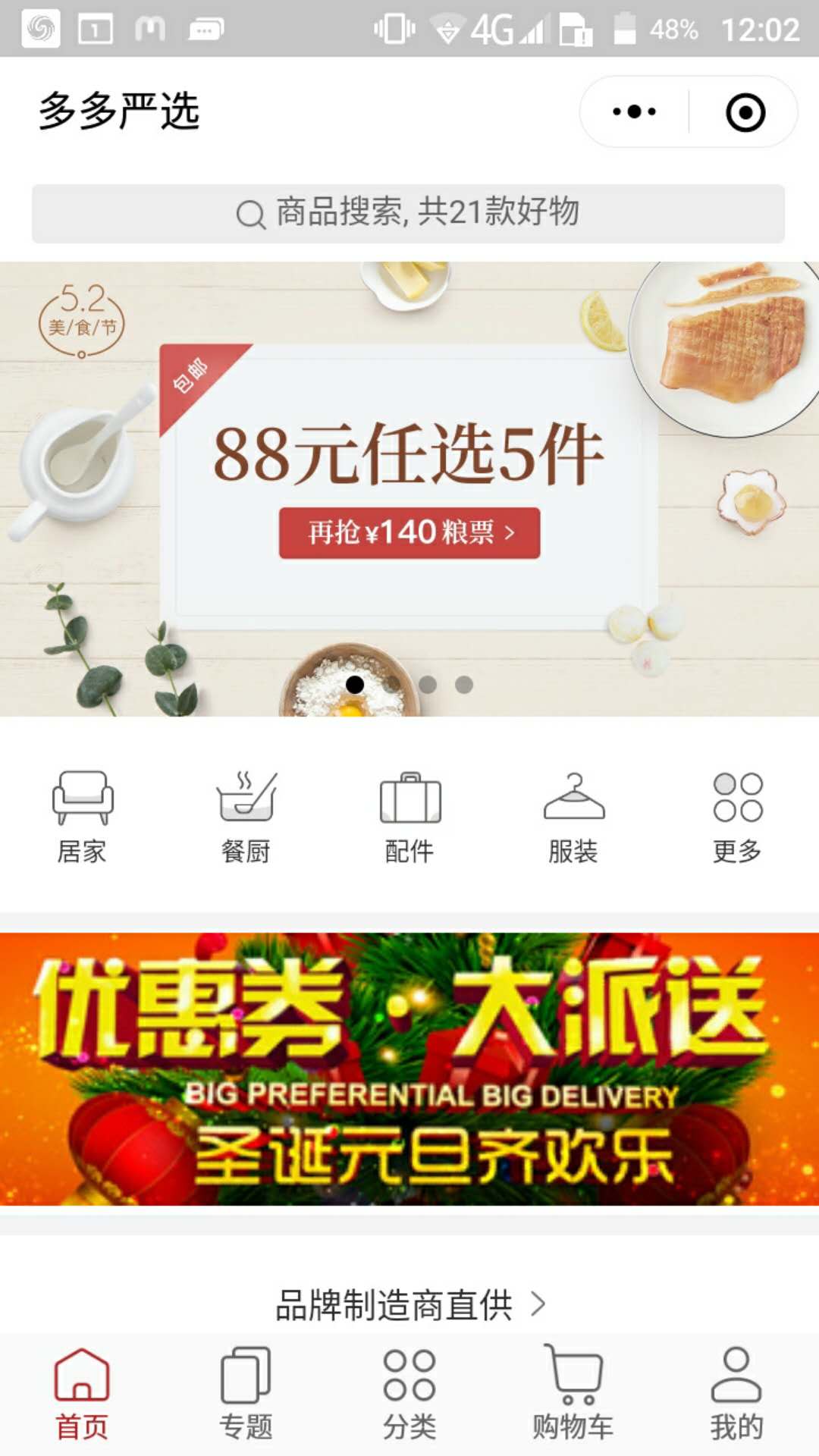This screenshot has width=819, height=1456.
Task: Open the 配件 accessories category
Action: (409, 815)
